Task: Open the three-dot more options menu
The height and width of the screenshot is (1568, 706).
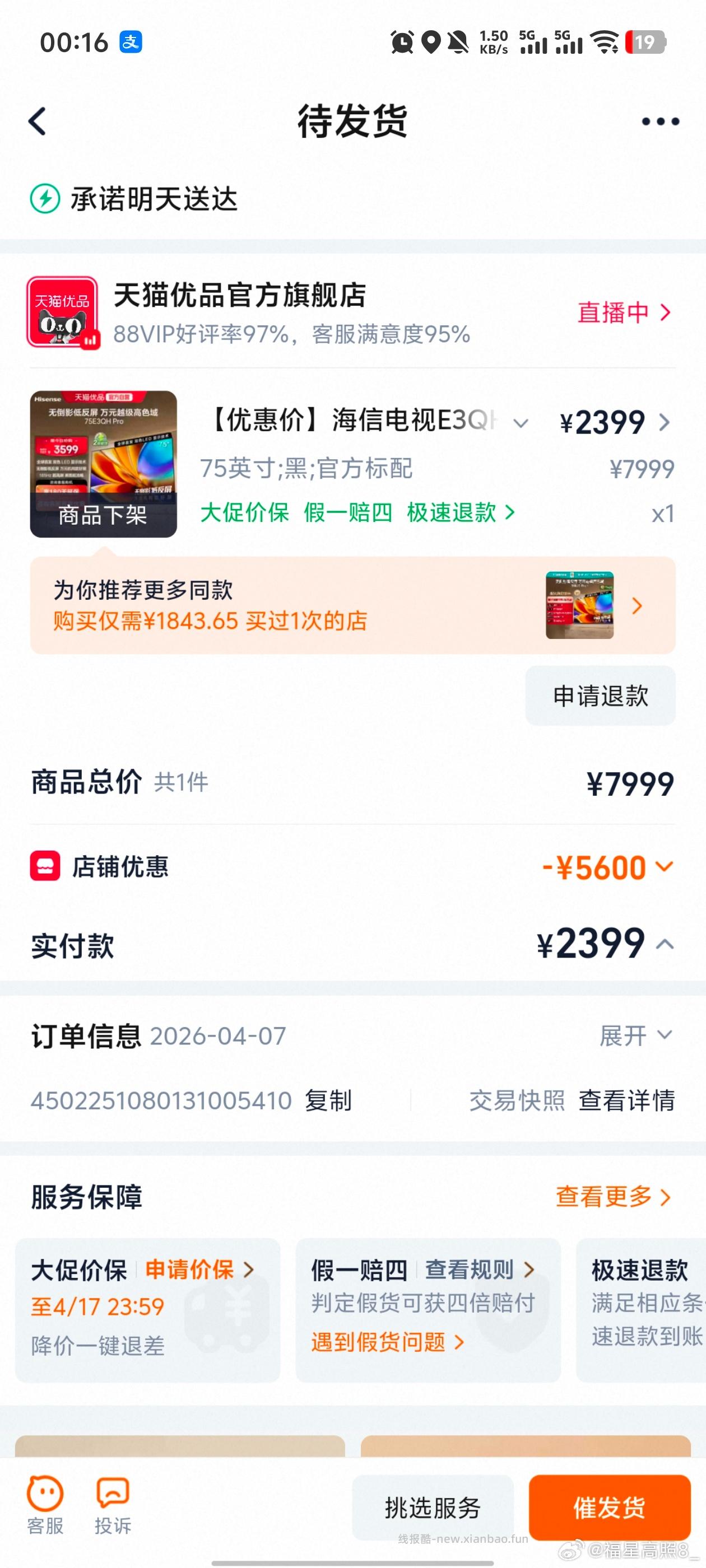Action: [657, 121]
